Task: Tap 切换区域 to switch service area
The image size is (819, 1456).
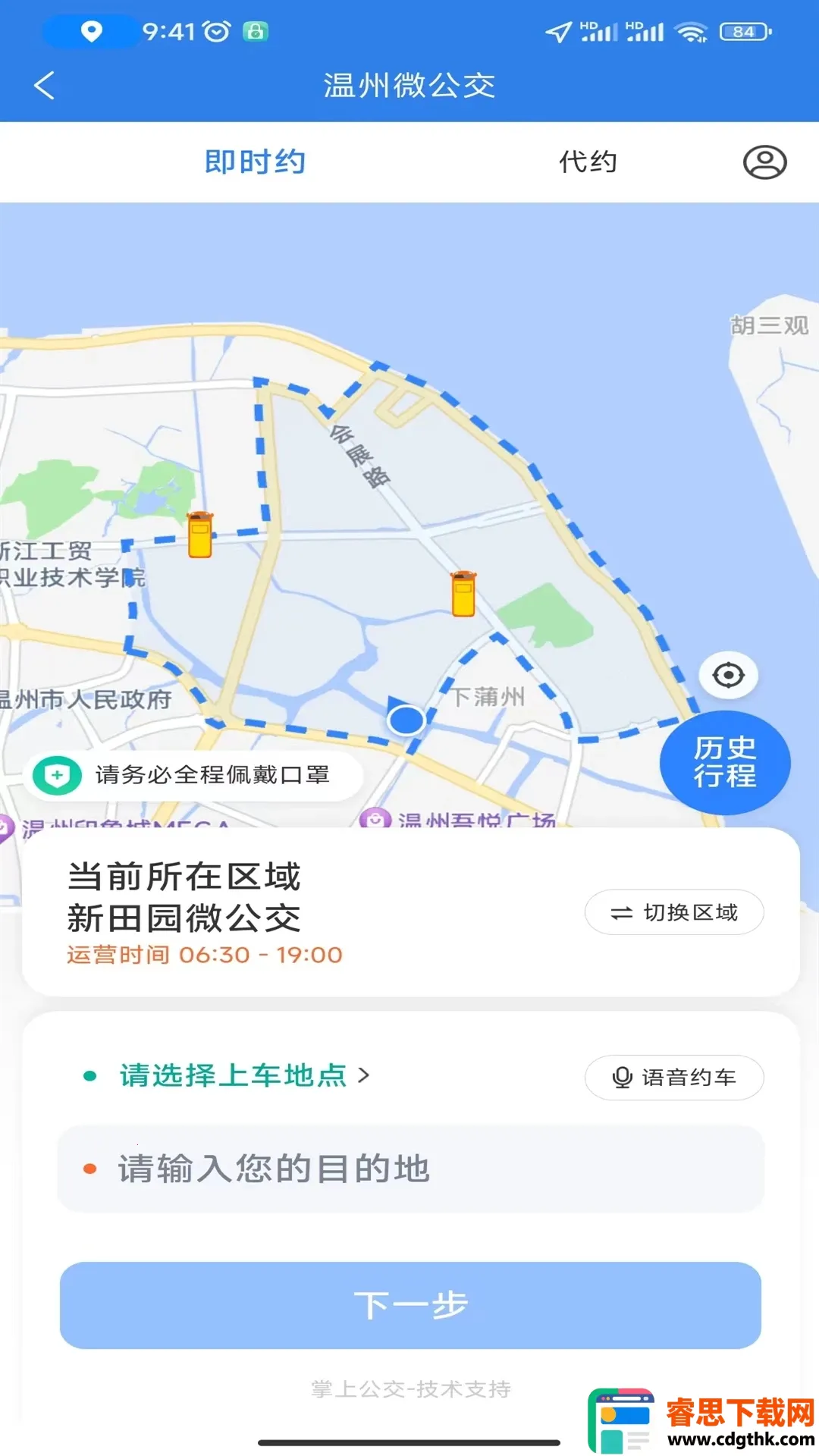Action: (673, 912)
